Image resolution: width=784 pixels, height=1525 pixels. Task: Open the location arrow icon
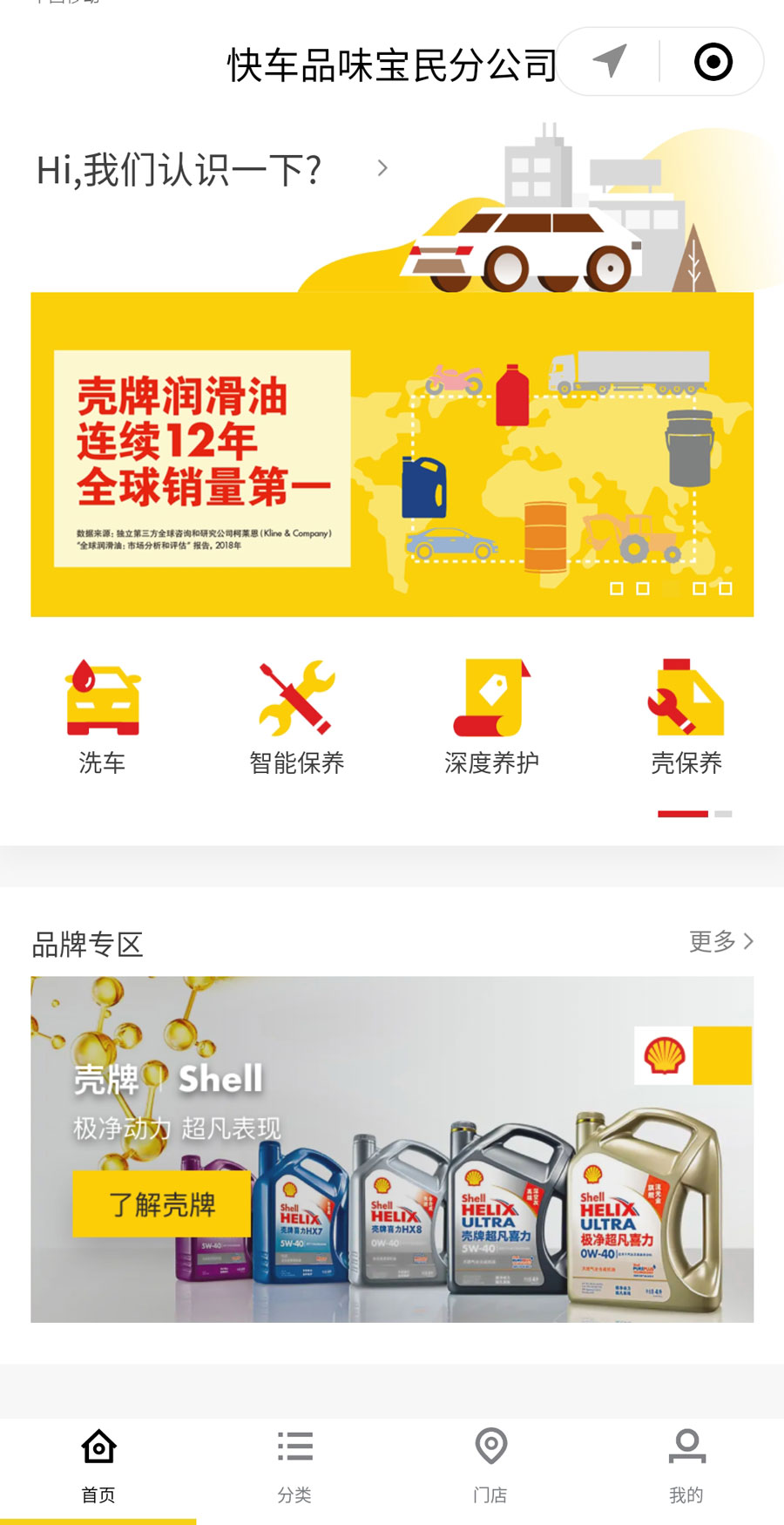pos(610,61)
